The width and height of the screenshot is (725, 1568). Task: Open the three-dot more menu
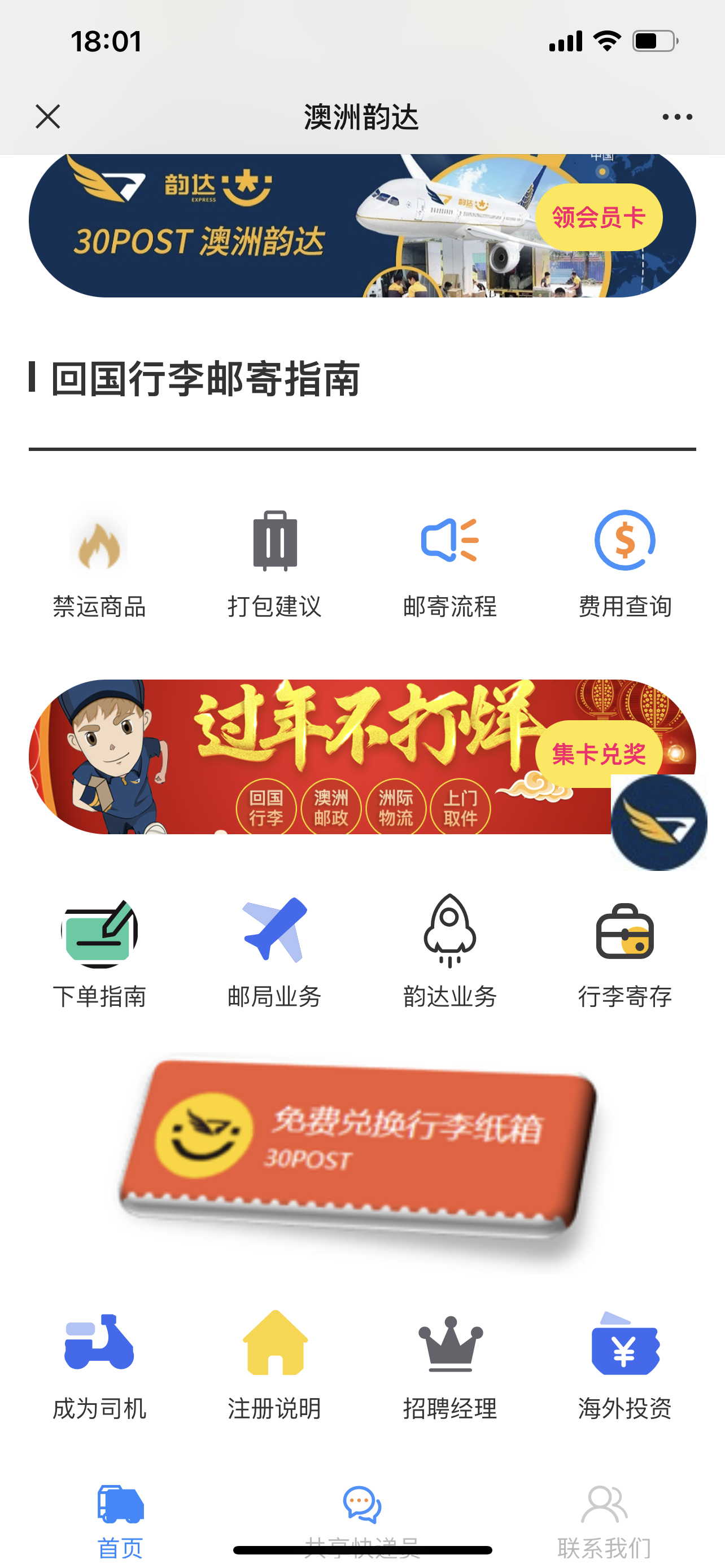pyautogui.click(x=677, y=116)
